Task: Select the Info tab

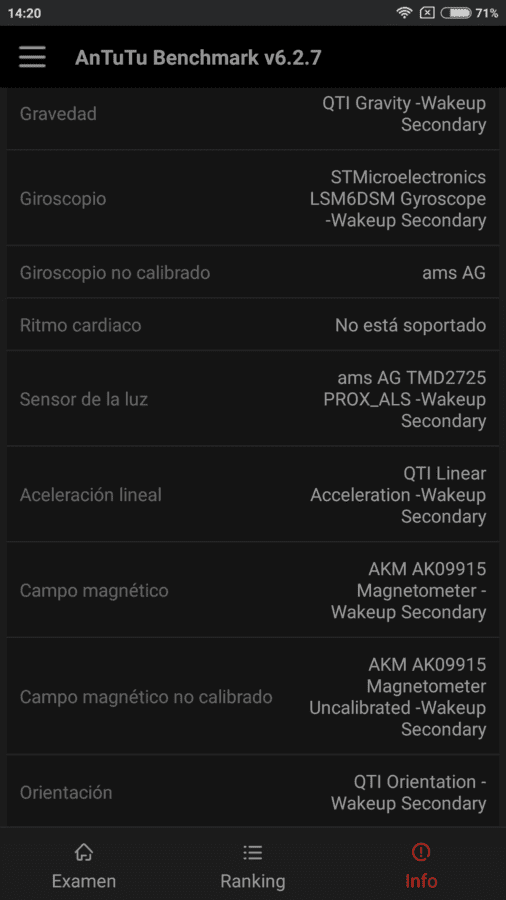Action: point(422,866)
